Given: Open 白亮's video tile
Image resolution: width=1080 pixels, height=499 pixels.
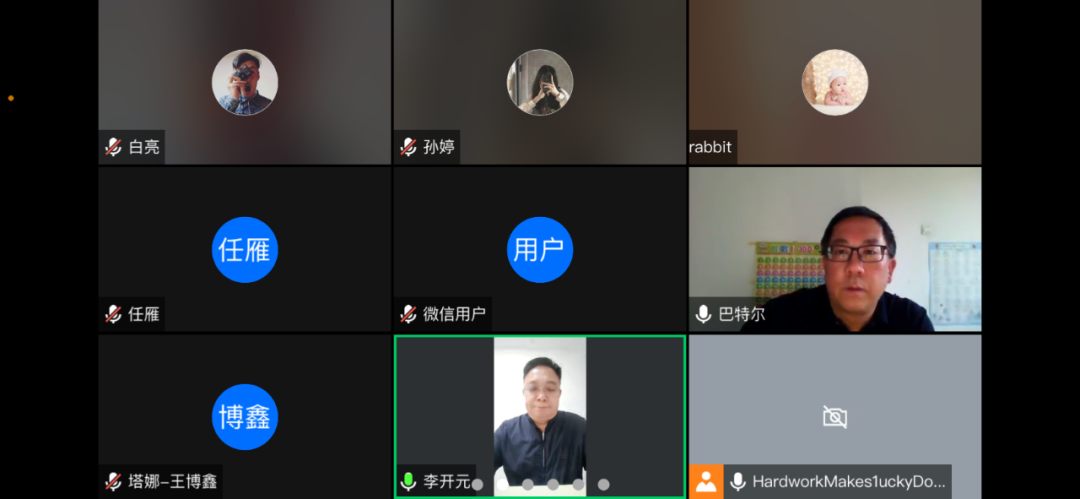Looking at the screenshot, I should tap(244, 82).
